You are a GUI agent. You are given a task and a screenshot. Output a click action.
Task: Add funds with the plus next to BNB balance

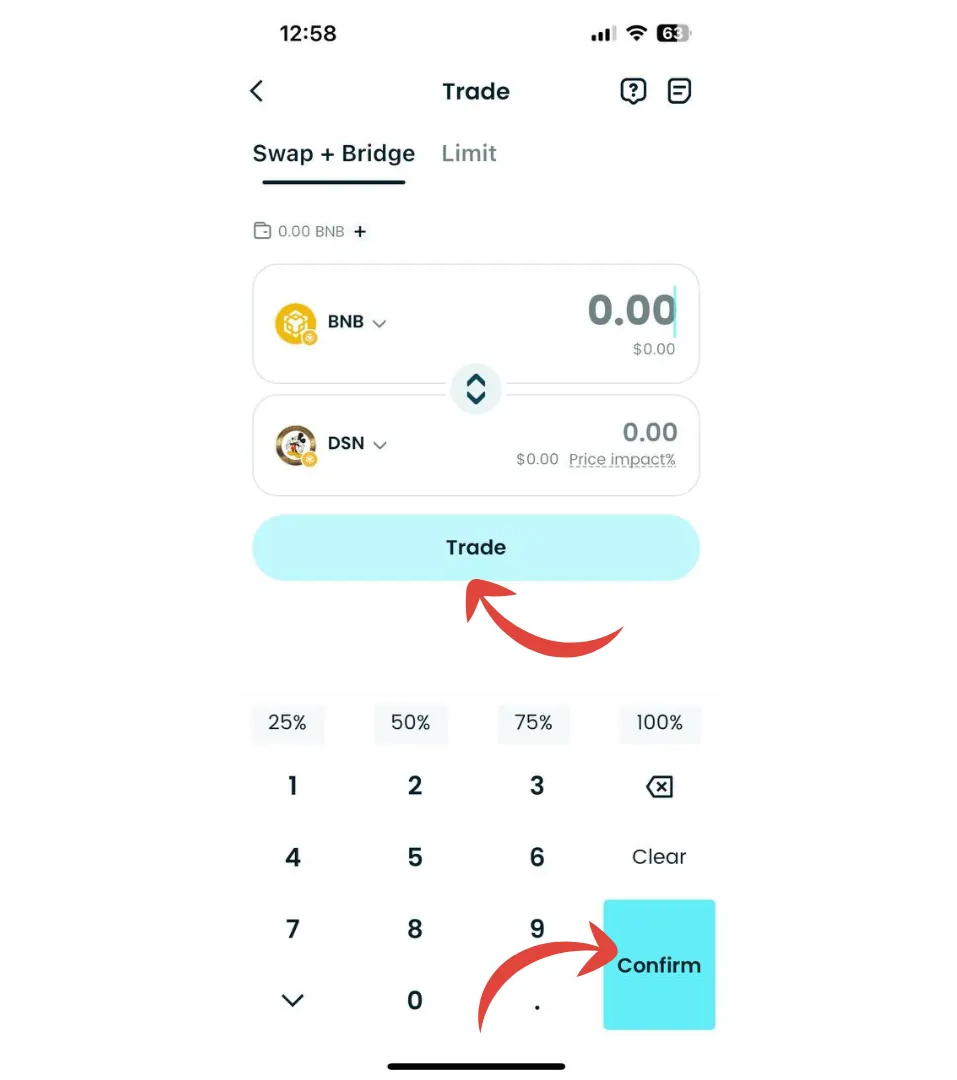pyautogui.click(x=360, y=231)
